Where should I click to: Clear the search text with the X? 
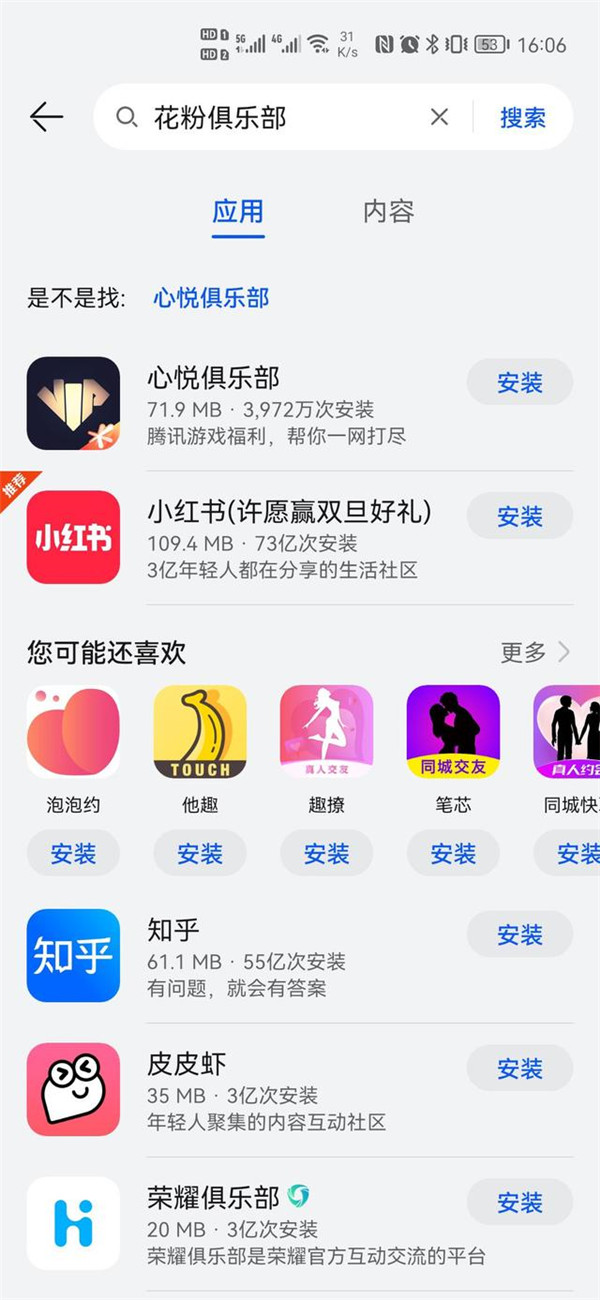coord(439,117)
